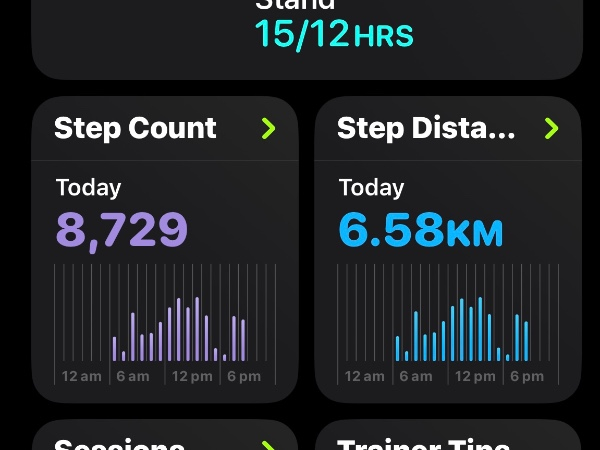Screen dimensions: 600x450
Task: Open the Step Count card
Action: (x=165, y=129)
